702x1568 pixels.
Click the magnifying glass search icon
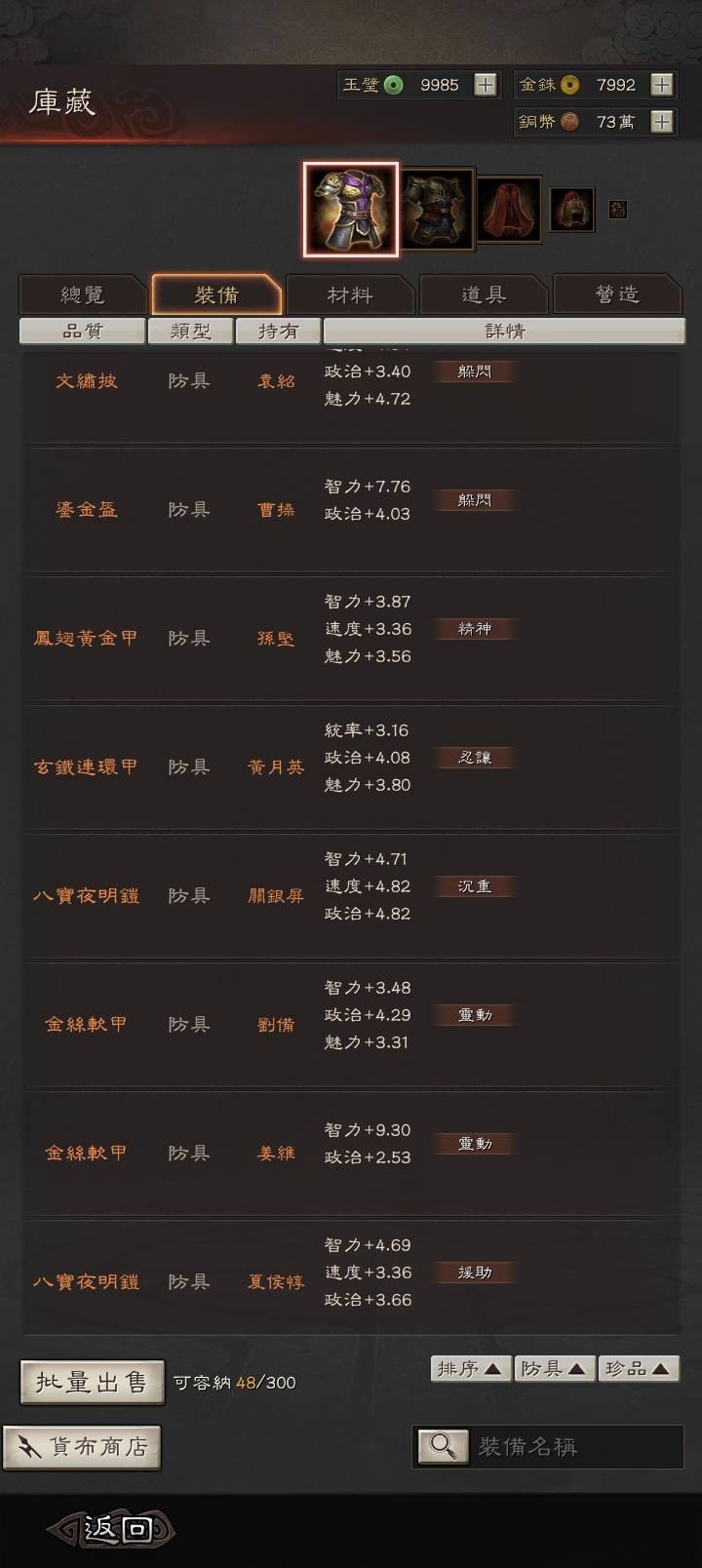tap(444, 1448)
